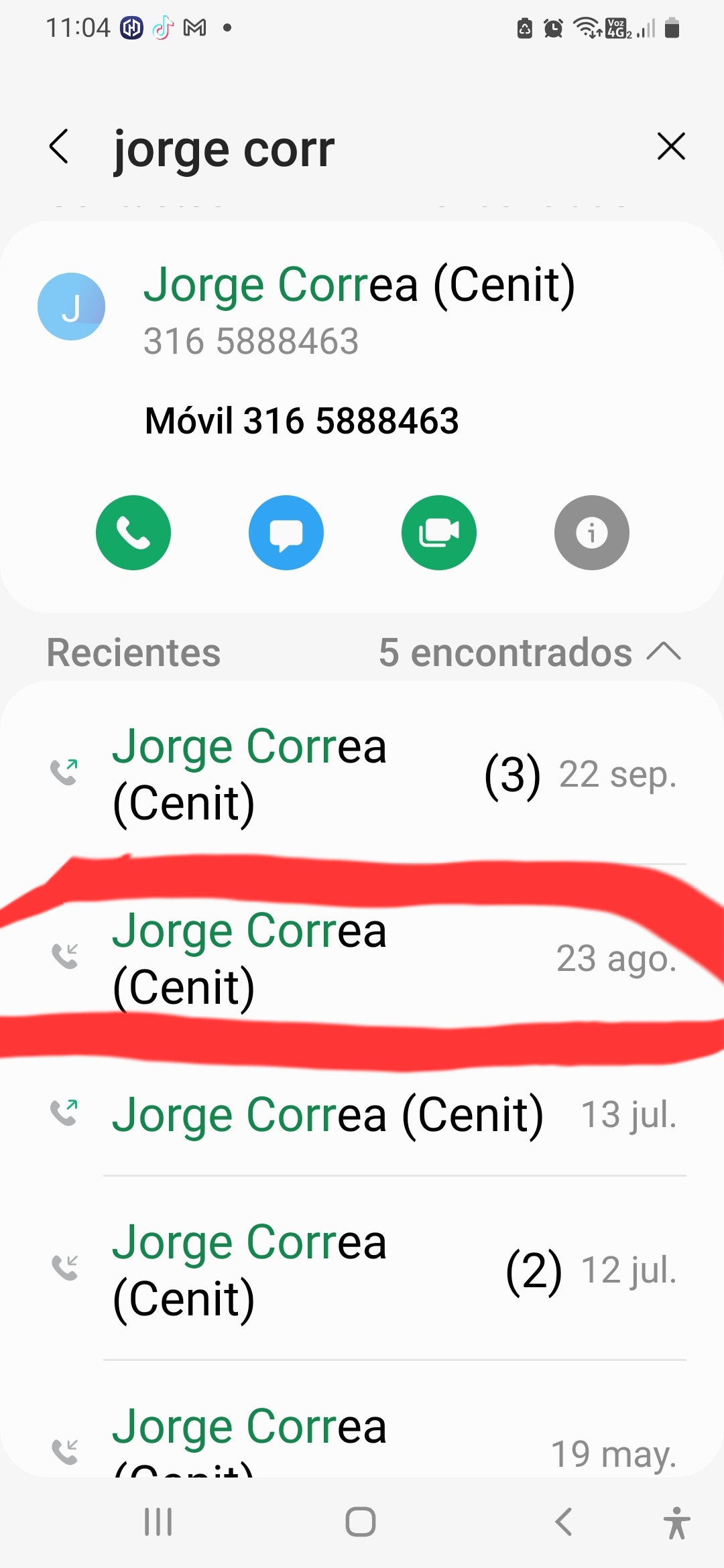Open the accessibility shortcut button

(x=677, y=1522)
